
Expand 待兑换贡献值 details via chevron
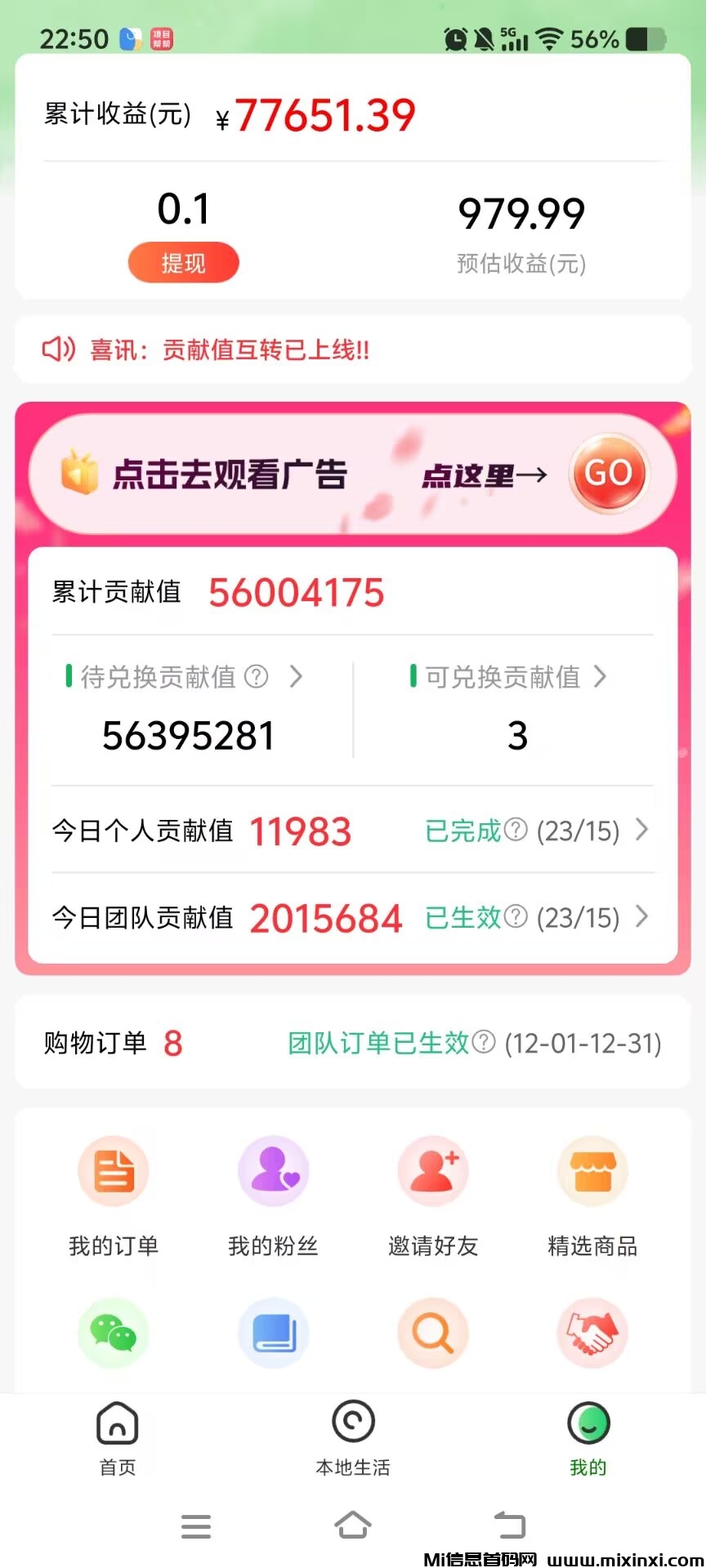(296, 677)
